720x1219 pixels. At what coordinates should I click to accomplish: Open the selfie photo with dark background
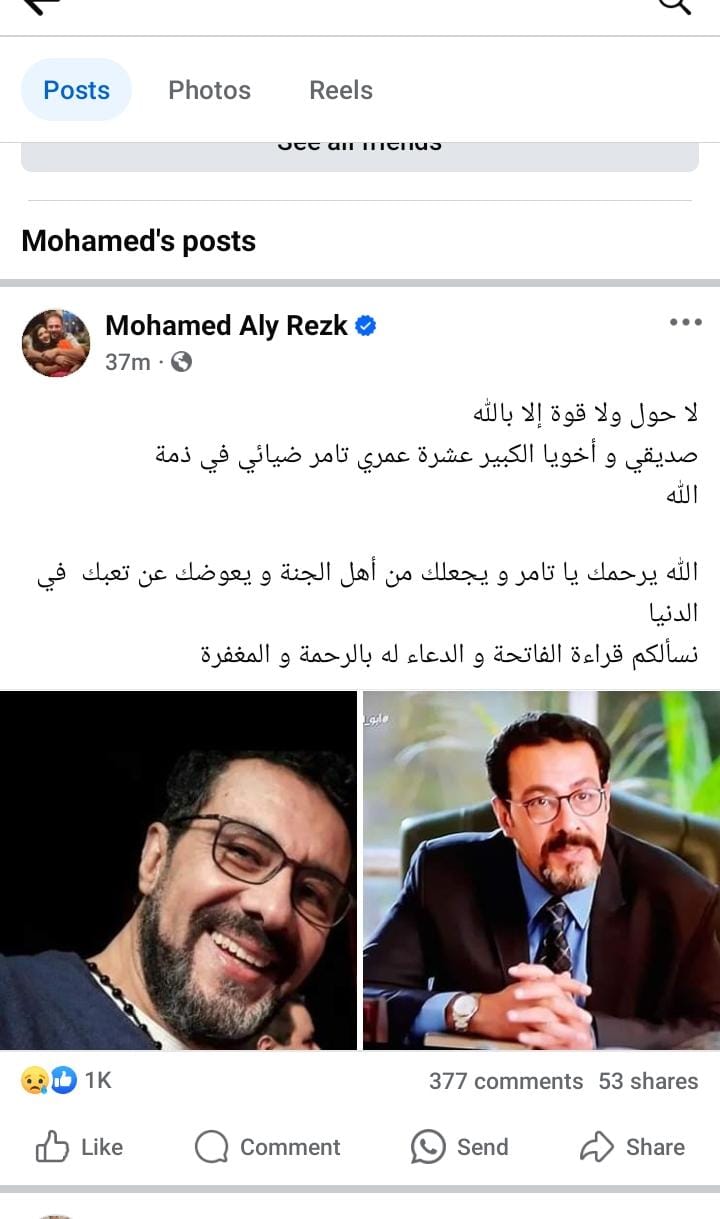tap(178, 870)
